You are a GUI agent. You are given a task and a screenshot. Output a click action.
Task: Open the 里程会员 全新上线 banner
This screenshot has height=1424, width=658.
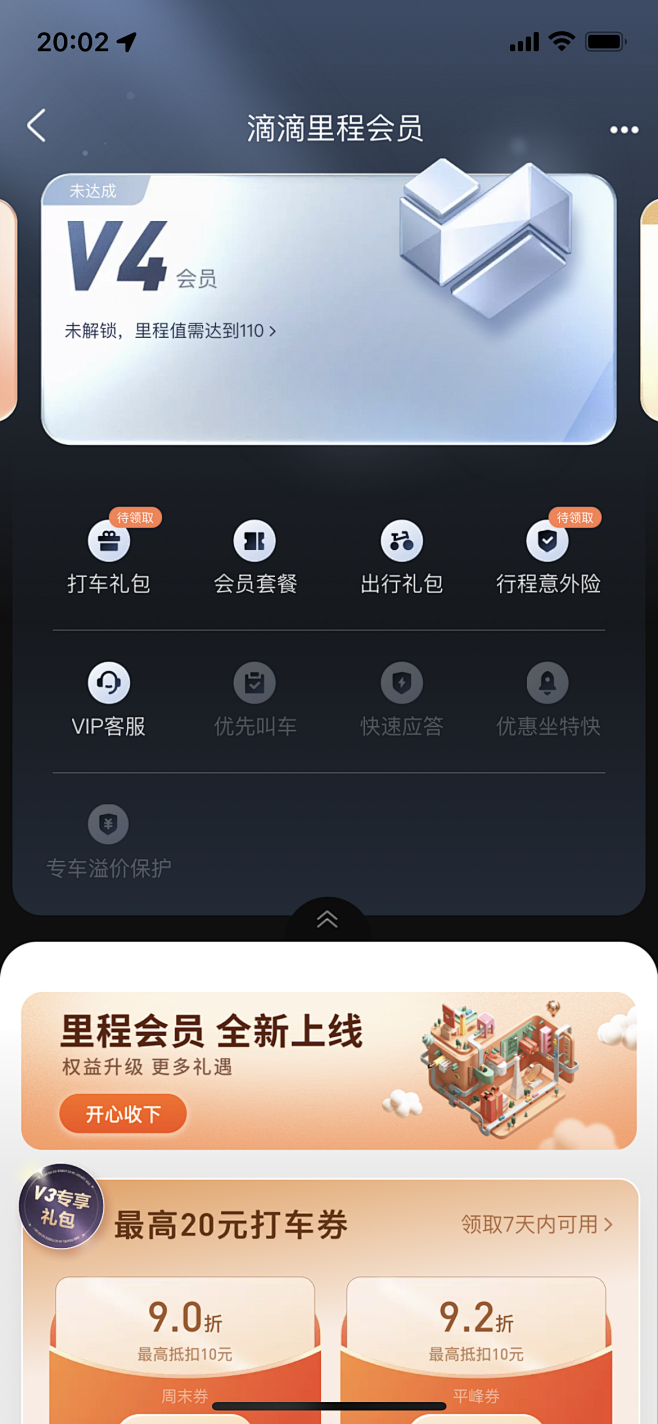pos(328,1070)
